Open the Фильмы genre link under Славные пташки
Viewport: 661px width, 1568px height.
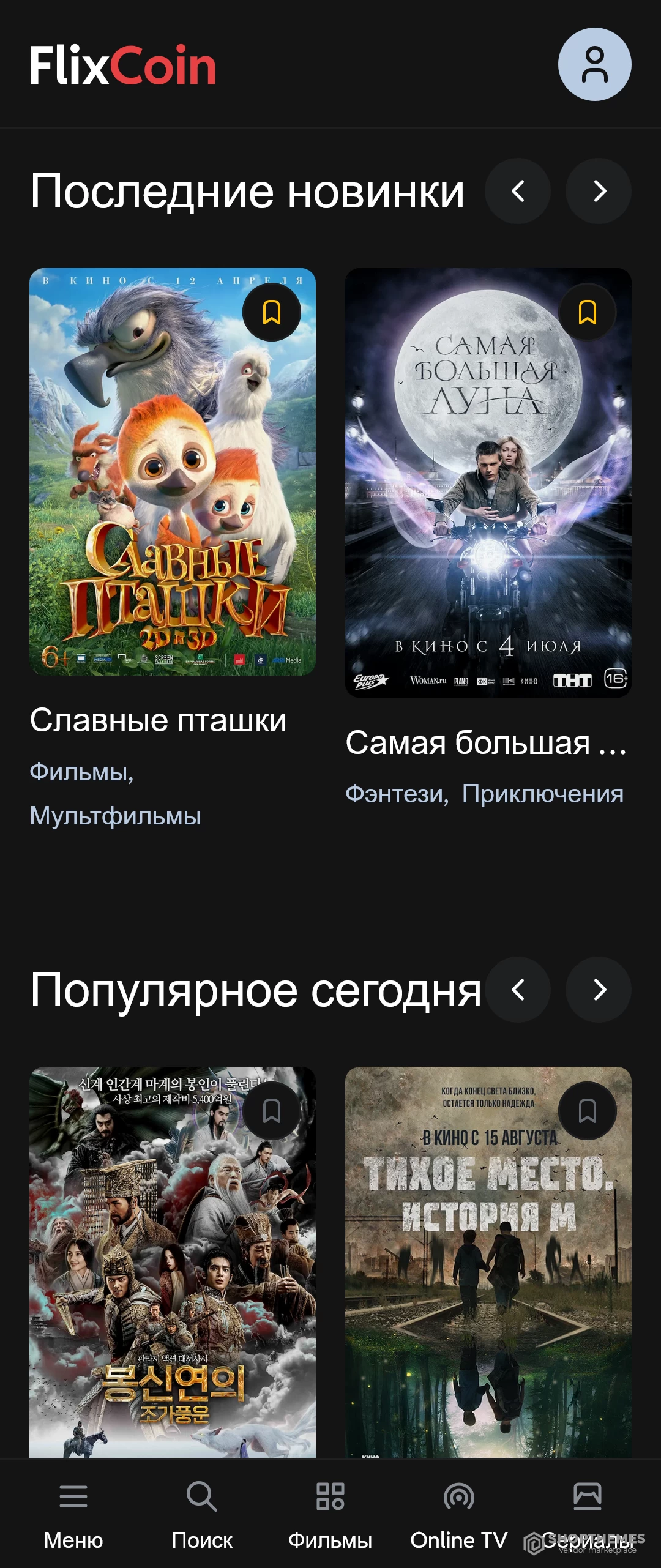[x=81, y=772]
